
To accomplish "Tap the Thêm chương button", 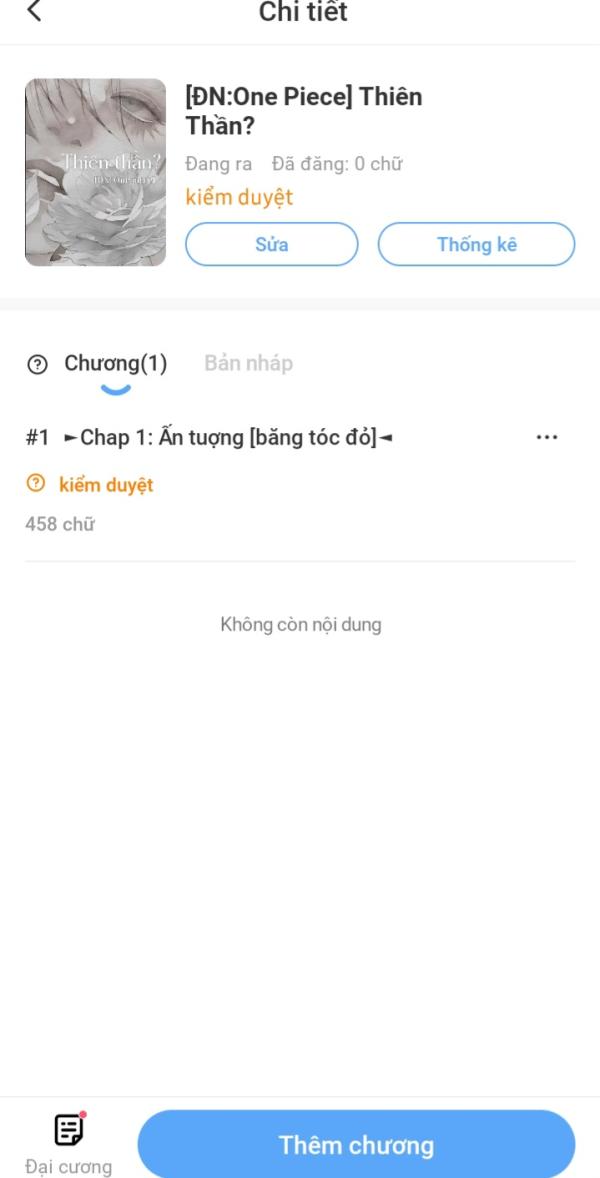I will (356, 1145).
